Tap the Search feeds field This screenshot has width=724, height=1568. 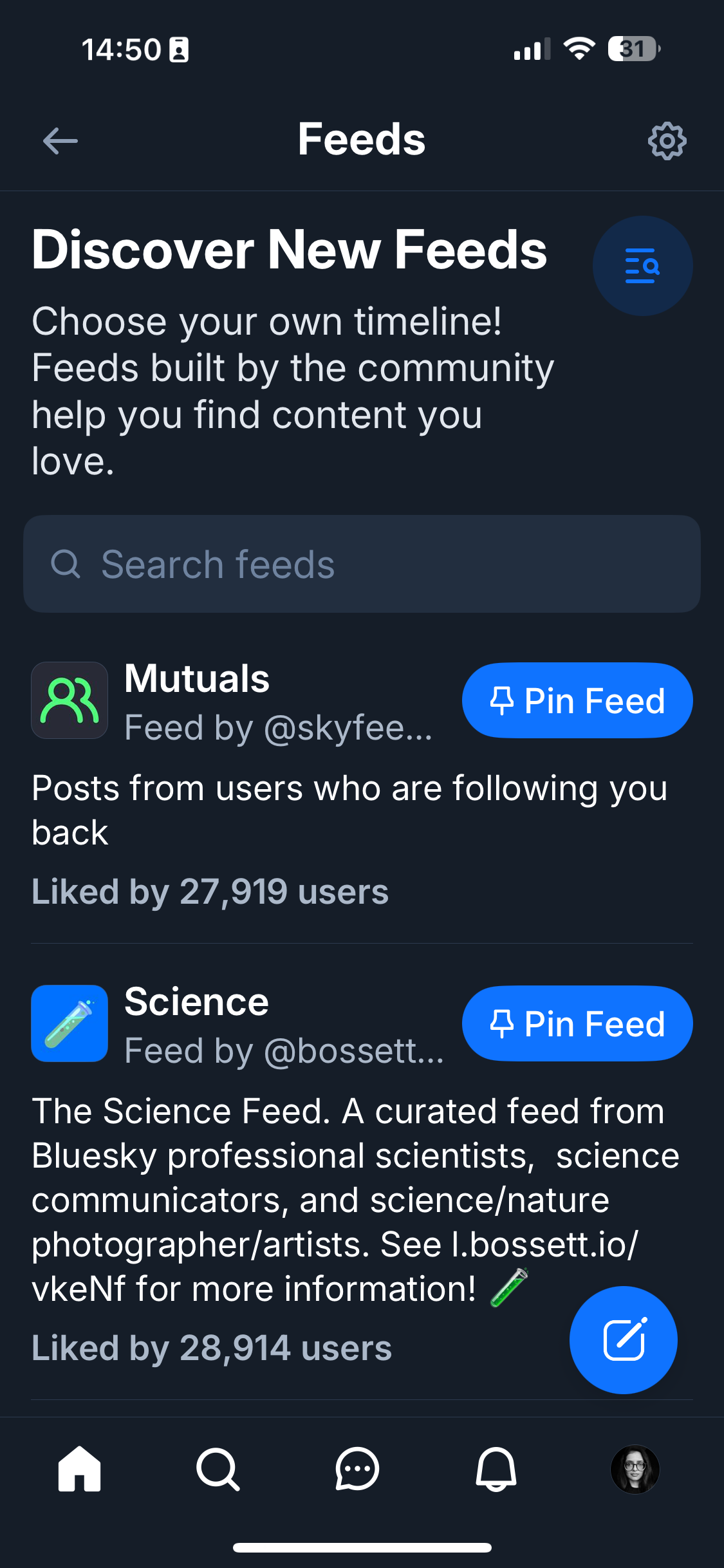(x=362, y=564)
